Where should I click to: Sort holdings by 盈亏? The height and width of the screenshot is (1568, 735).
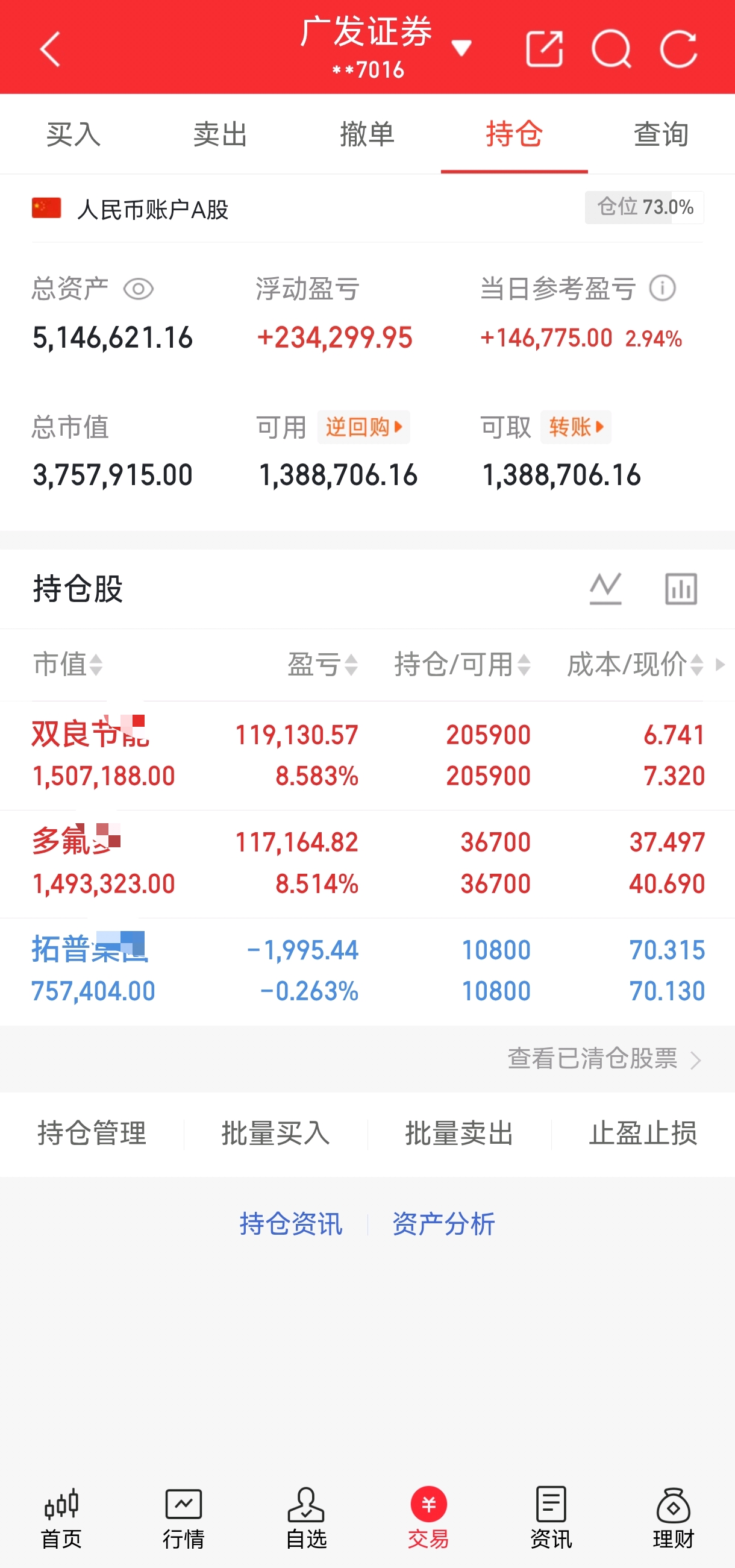coord(322,664)
